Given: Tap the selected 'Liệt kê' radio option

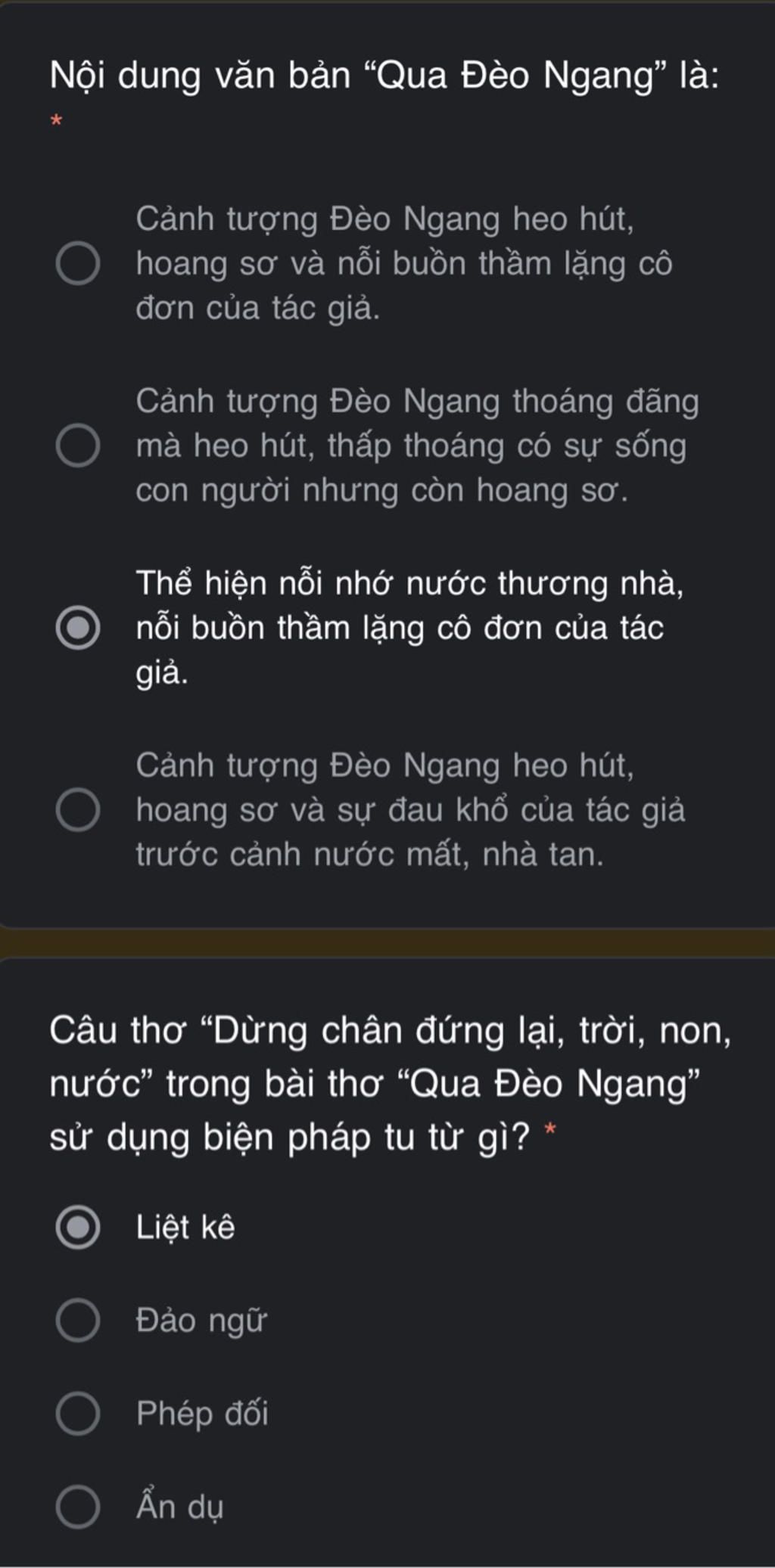Looking at the screenshot, I should point(78,1227).
